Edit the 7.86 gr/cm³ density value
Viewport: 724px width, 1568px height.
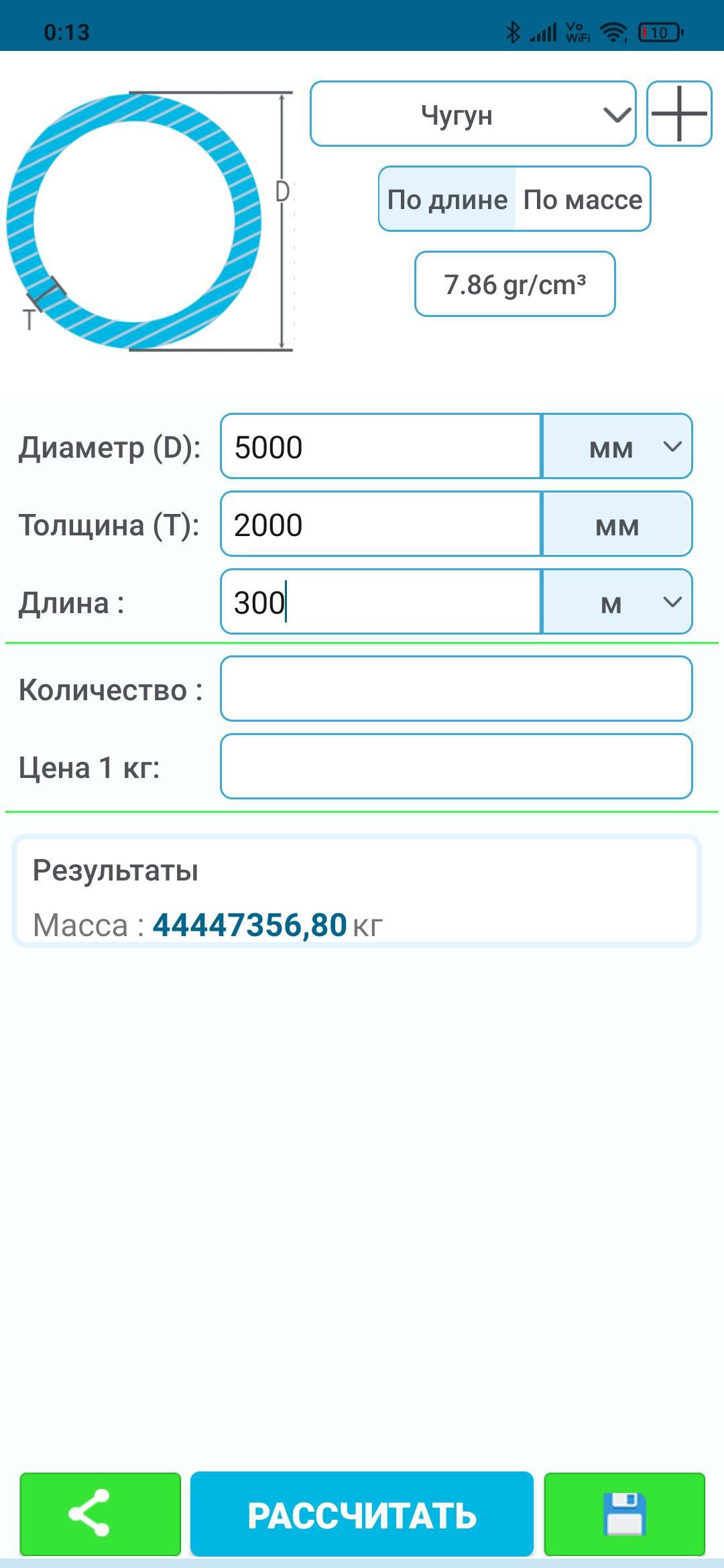coord(515,284)
